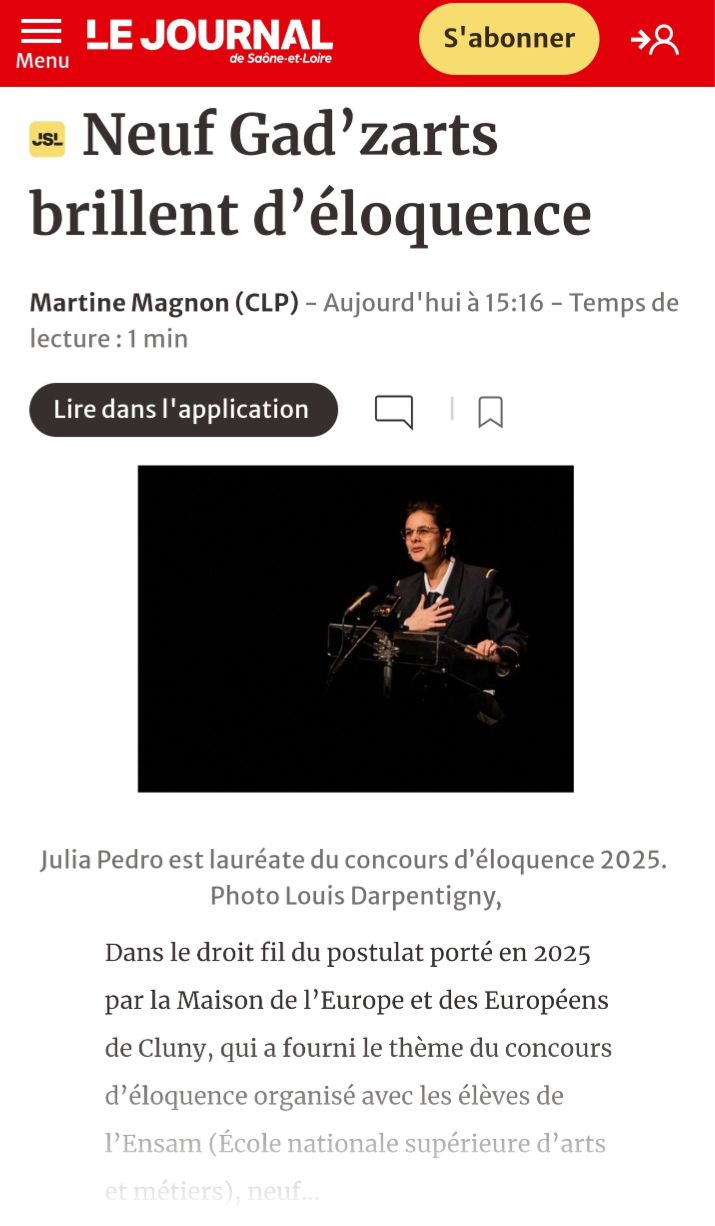Viewport: 715px width, 1226px height.
Task: Go to Le Journal home via logo
Action: (210, 40)
